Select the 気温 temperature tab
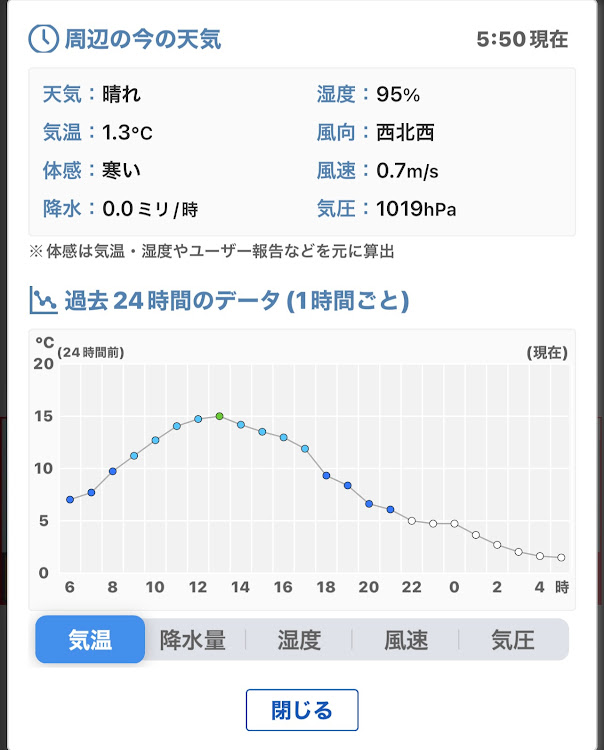Image resolution: width=604 pixels, height=750 pixels. (x=90, y=640)
